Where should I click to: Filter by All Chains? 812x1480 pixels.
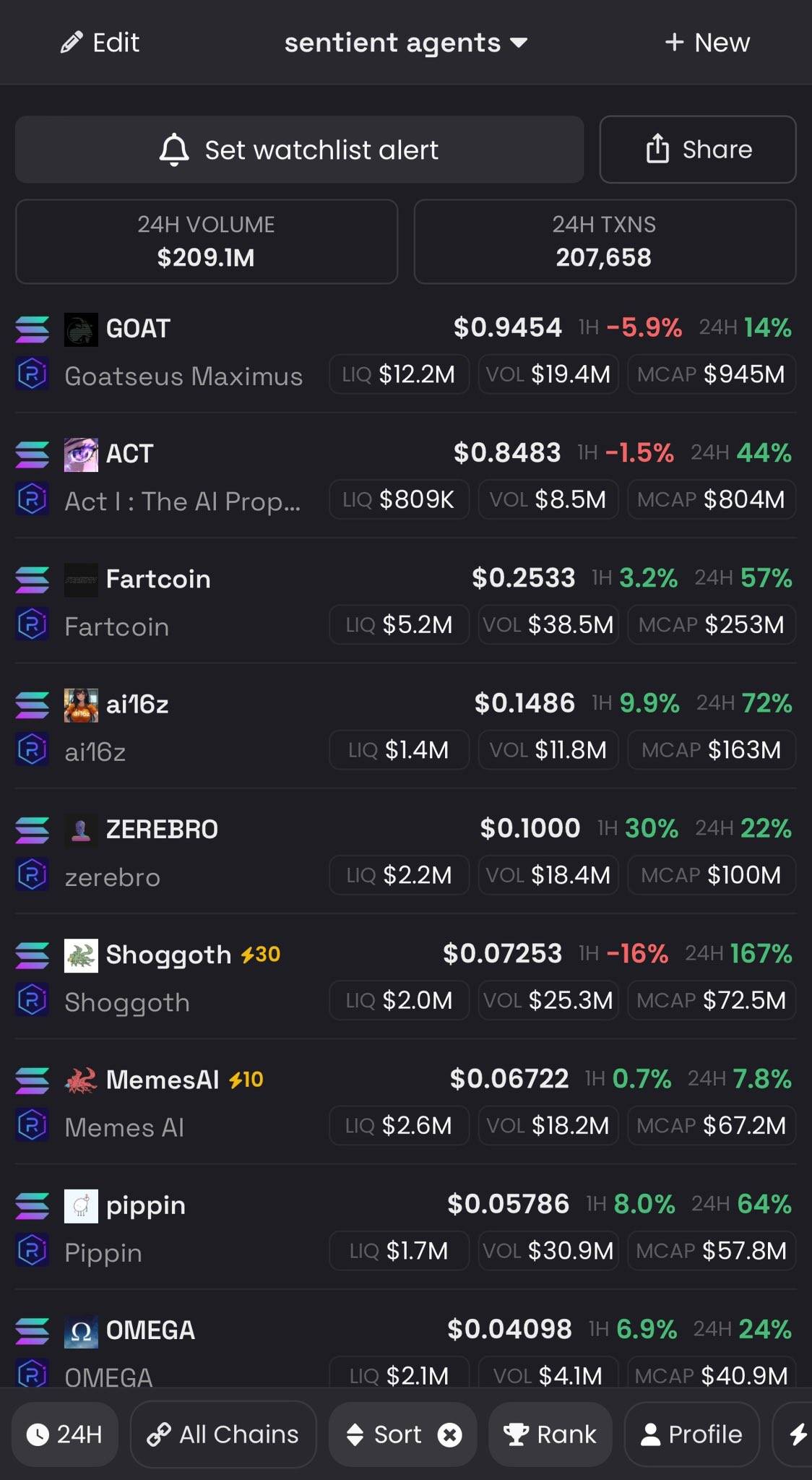click(x=223, y=1434)
